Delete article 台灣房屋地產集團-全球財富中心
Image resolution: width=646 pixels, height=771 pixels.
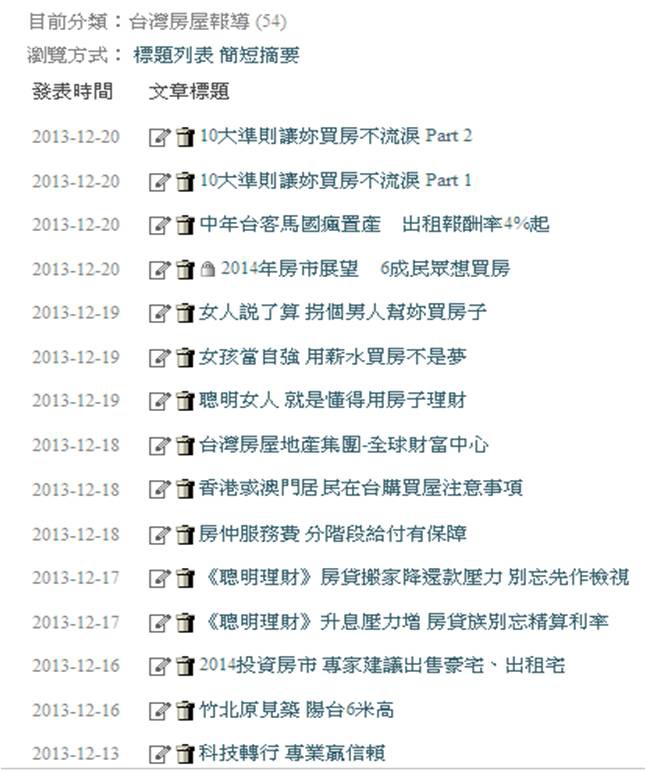(184, 445)
